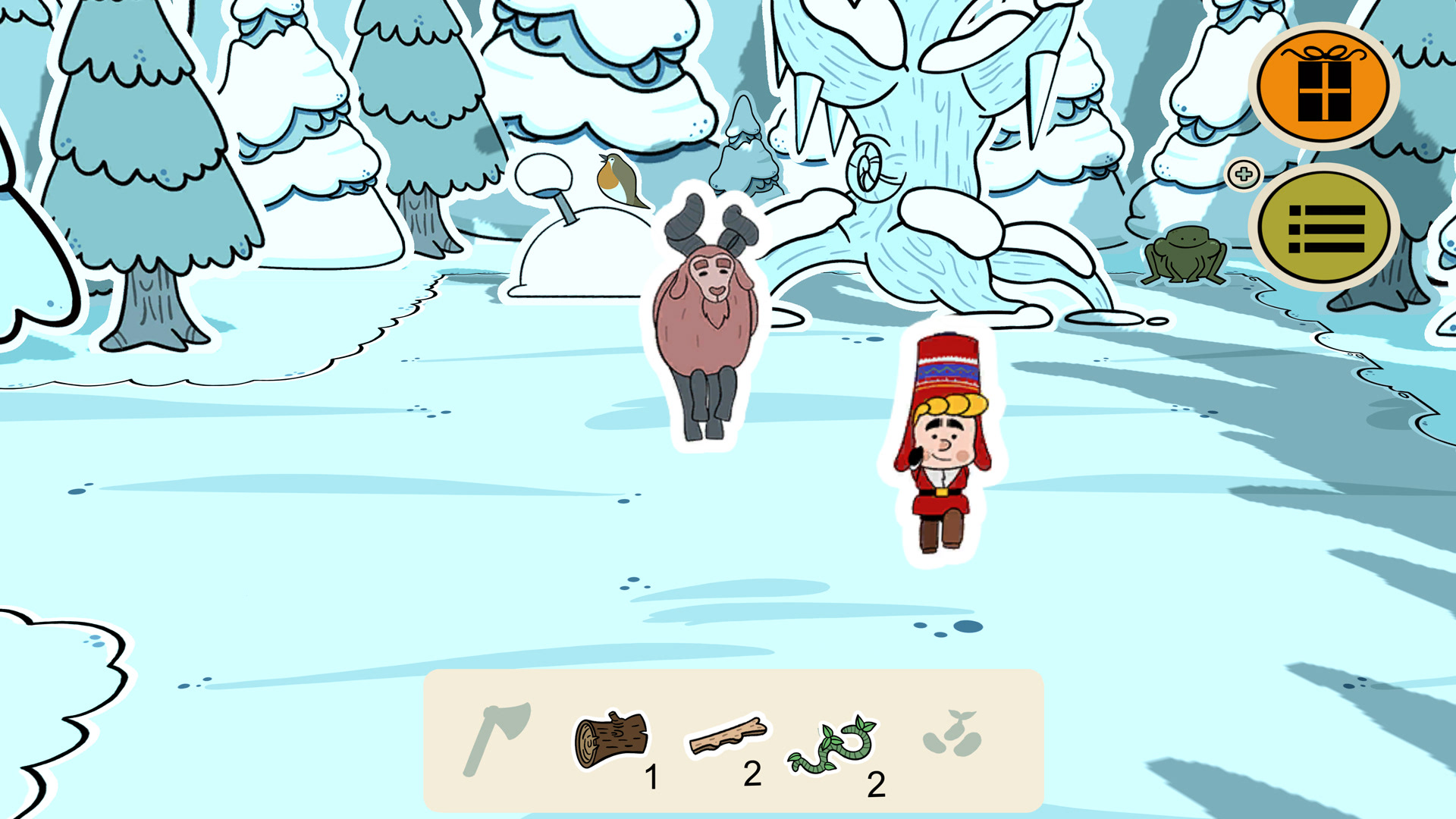
Task: Tap the robin bird on the snow mound
Action: 620,180
